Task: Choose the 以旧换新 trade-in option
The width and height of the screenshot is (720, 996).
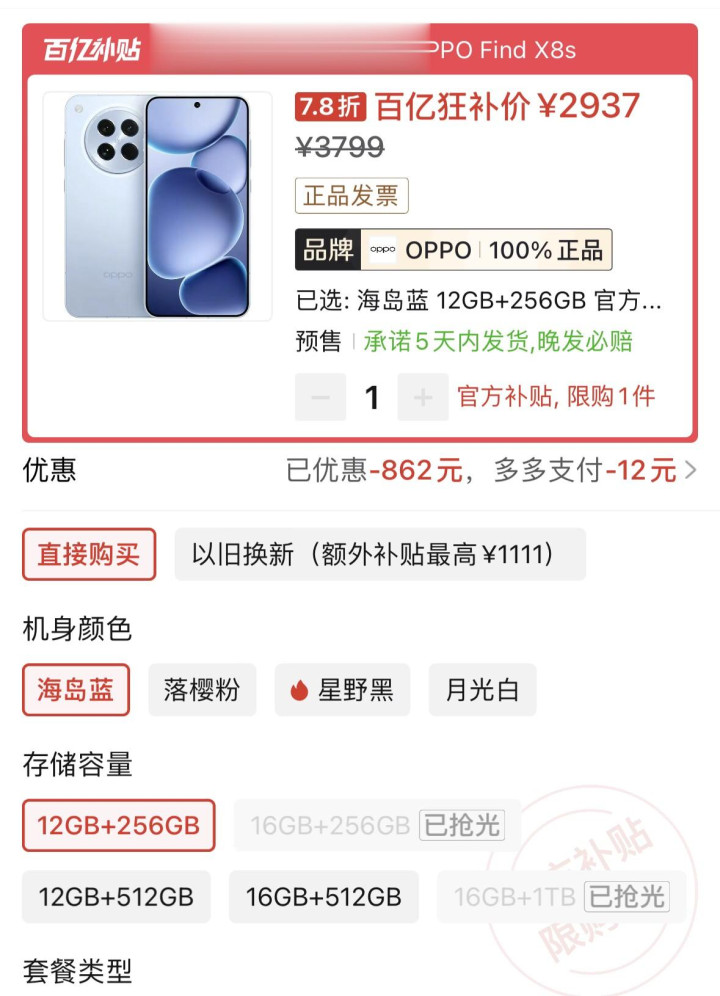Action: (x=380, y=554)
